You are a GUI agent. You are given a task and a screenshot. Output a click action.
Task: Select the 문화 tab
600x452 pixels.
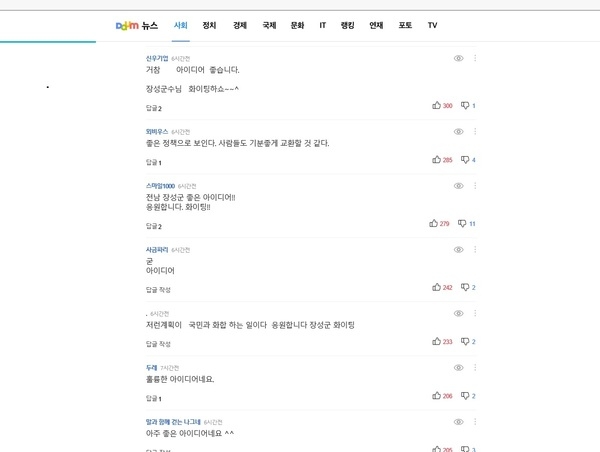tap(297, 25)
